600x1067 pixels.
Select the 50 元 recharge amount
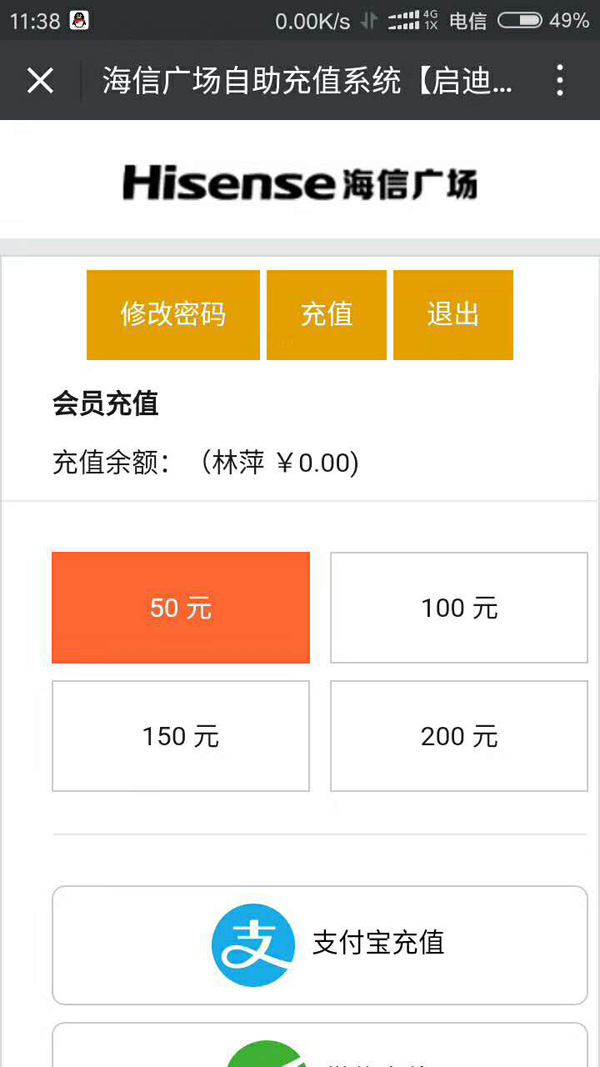[181, 607]
